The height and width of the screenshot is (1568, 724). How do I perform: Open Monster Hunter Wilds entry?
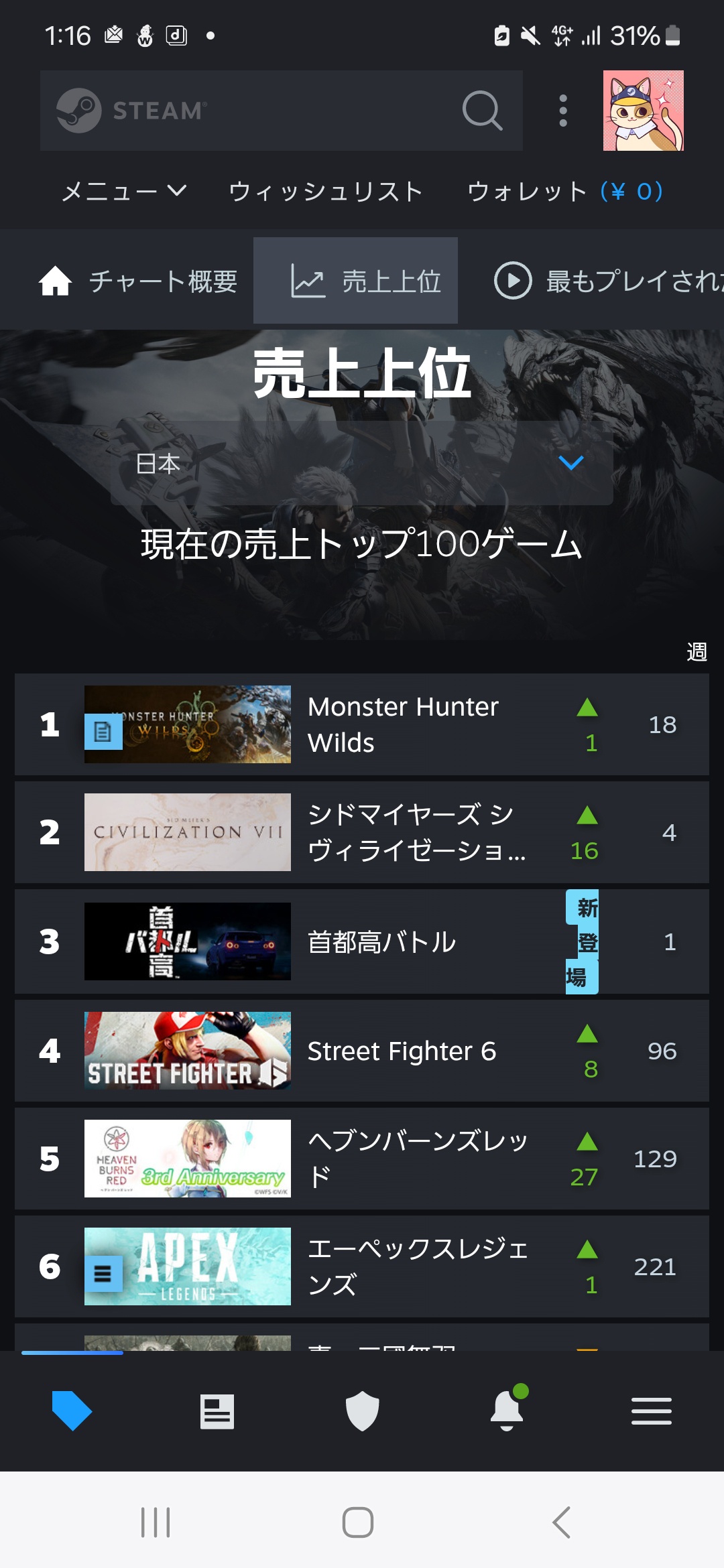pyautogui.click(x=362, y=724)
